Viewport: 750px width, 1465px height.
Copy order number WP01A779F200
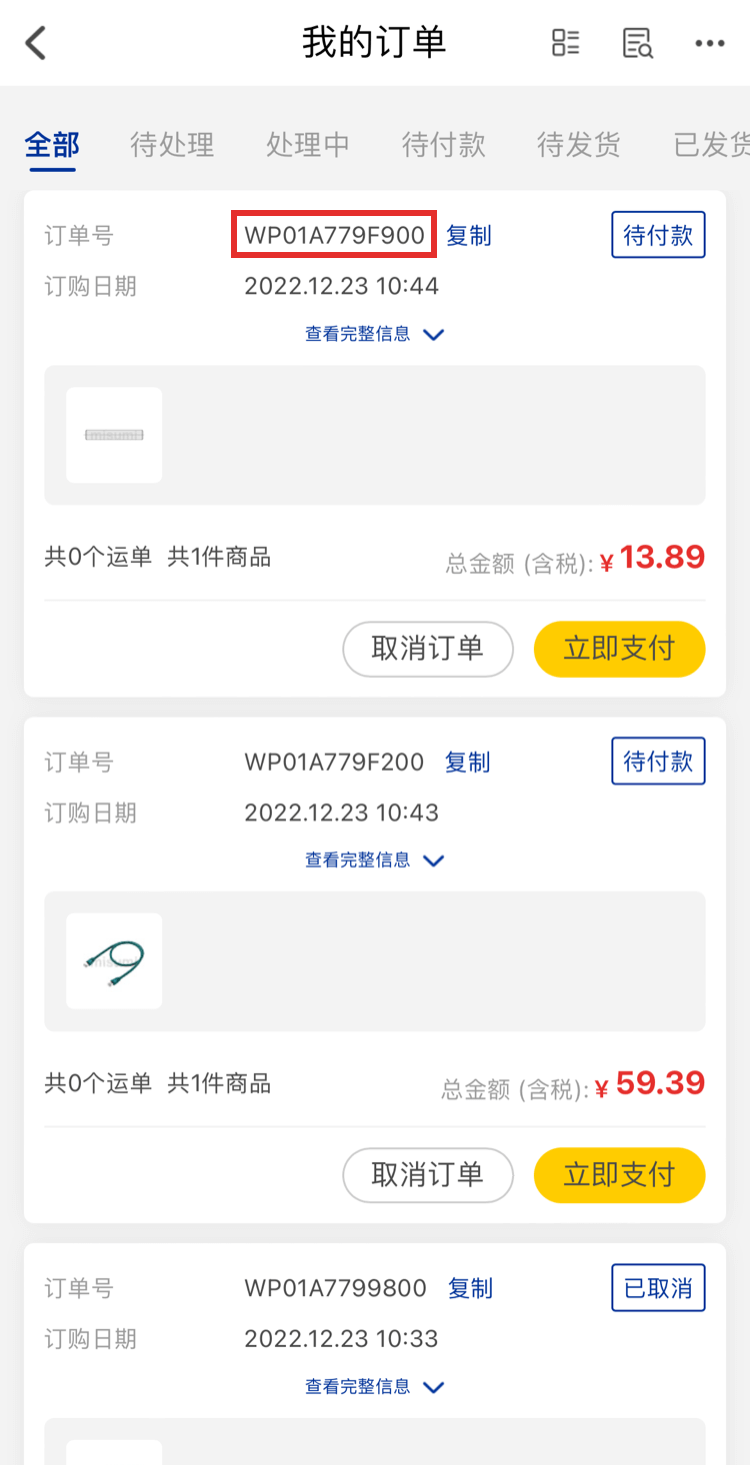pos(468,762)
